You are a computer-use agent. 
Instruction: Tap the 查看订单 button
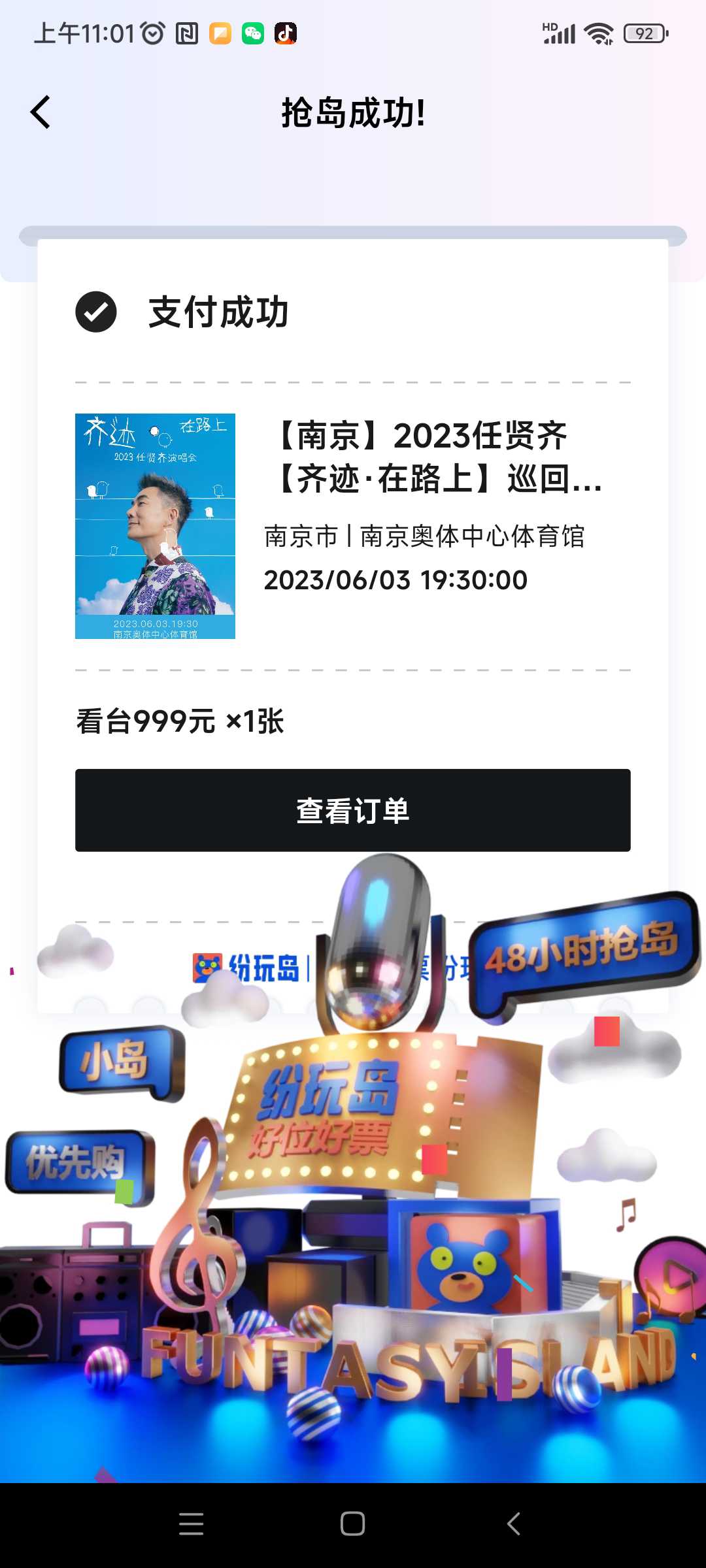click(353, 810)
